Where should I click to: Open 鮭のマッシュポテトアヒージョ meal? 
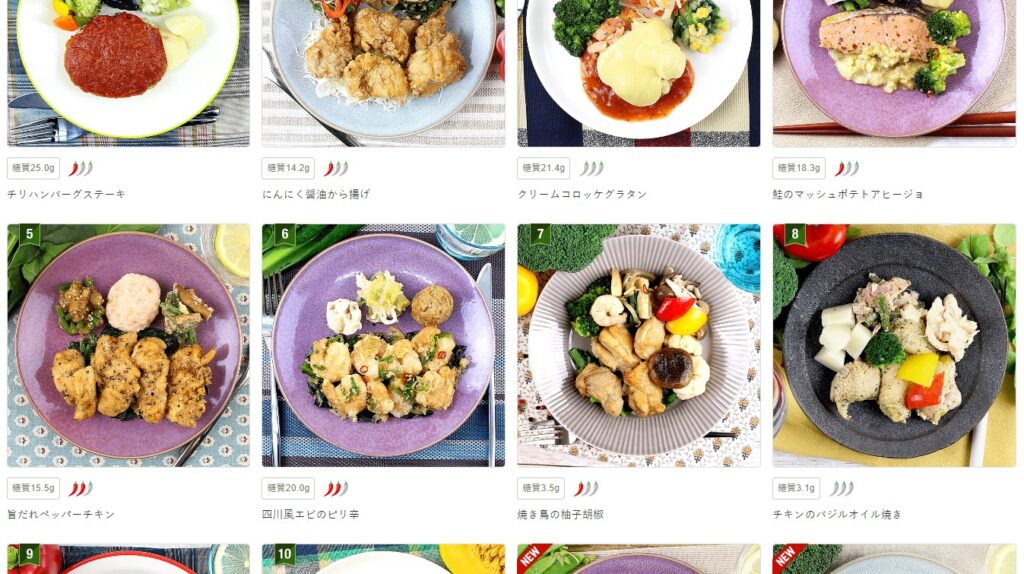[894, 70]
